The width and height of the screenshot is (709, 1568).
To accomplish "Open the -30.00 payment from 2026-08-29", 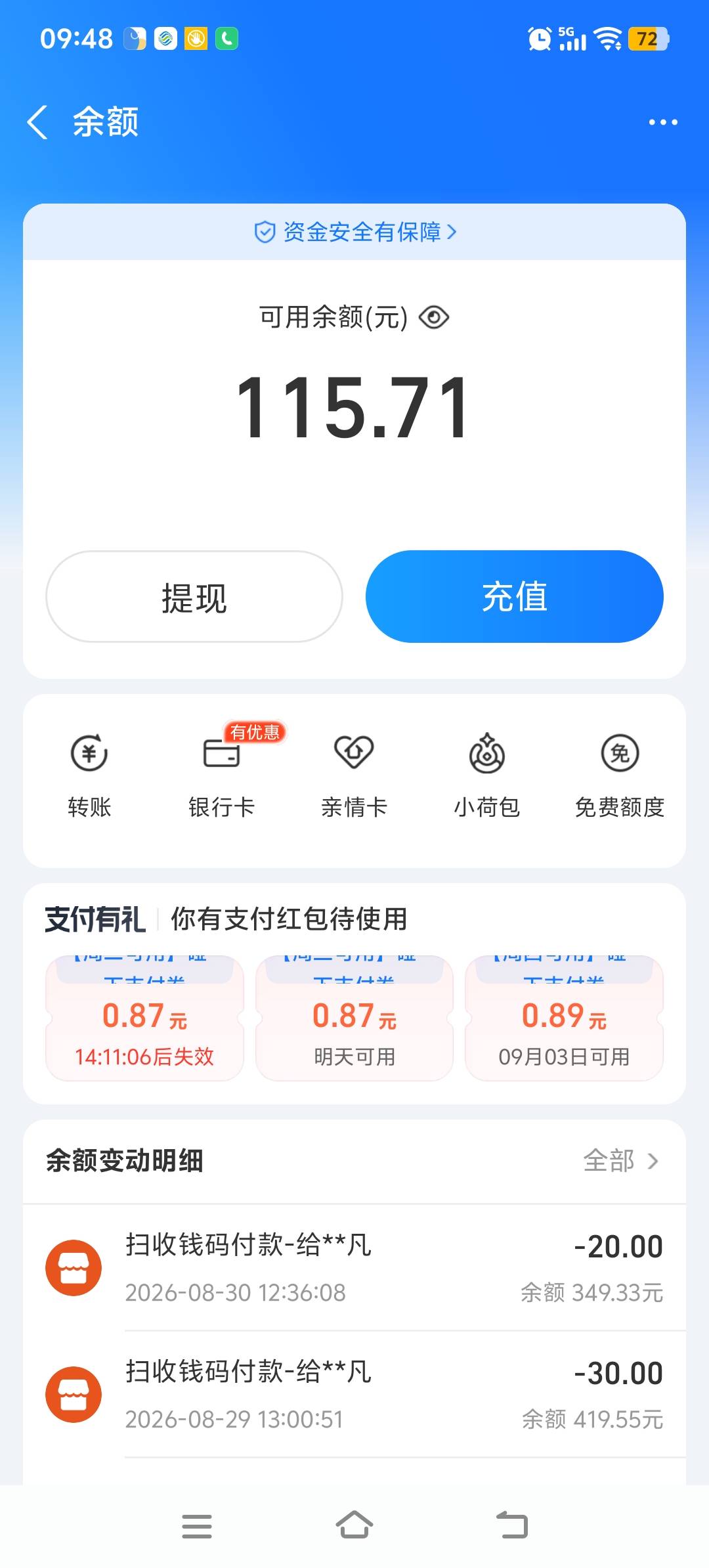I will pos(354,1395).
